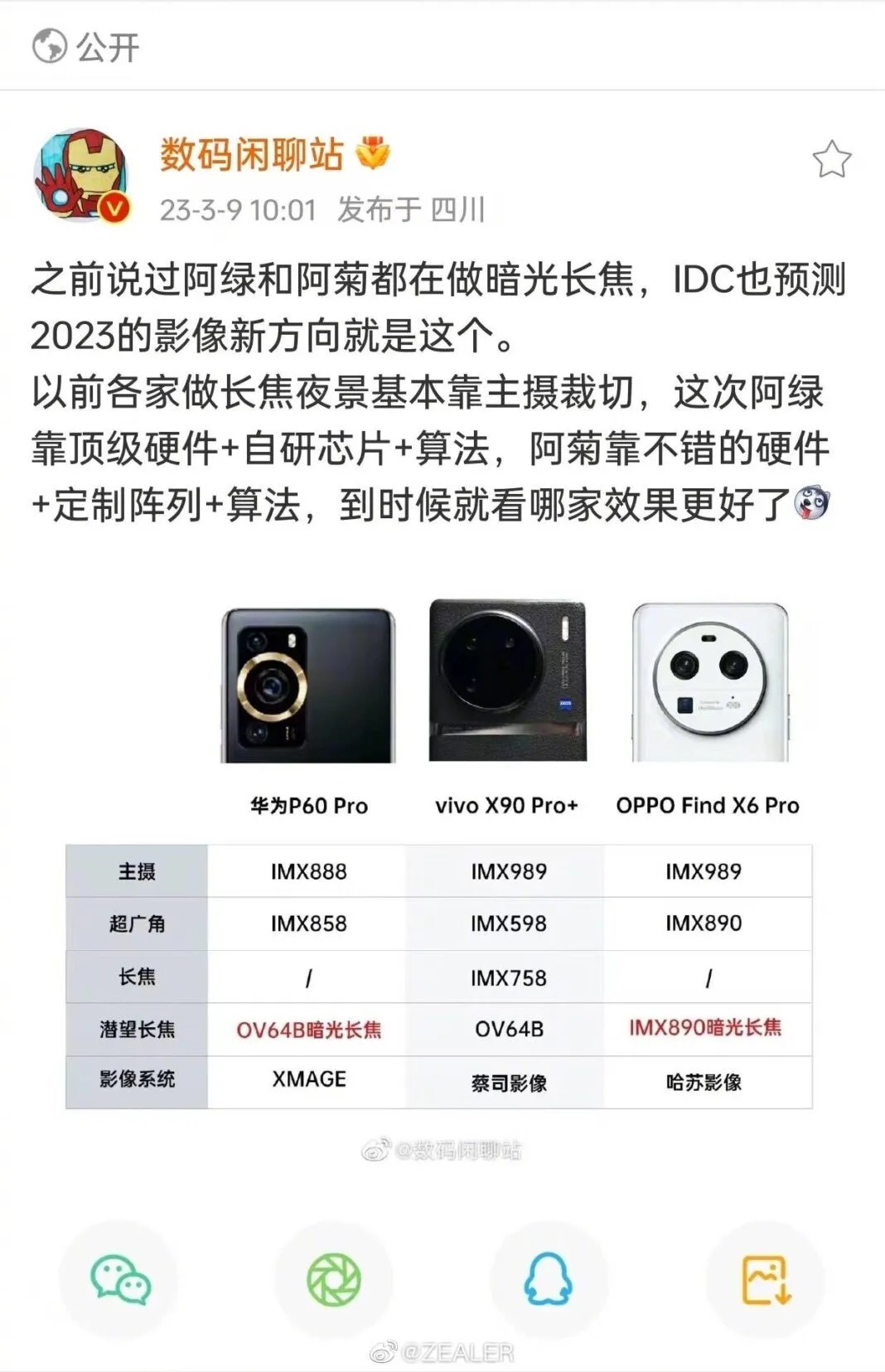Open 数码闲聊站's profile avatar

pos(81,175)
